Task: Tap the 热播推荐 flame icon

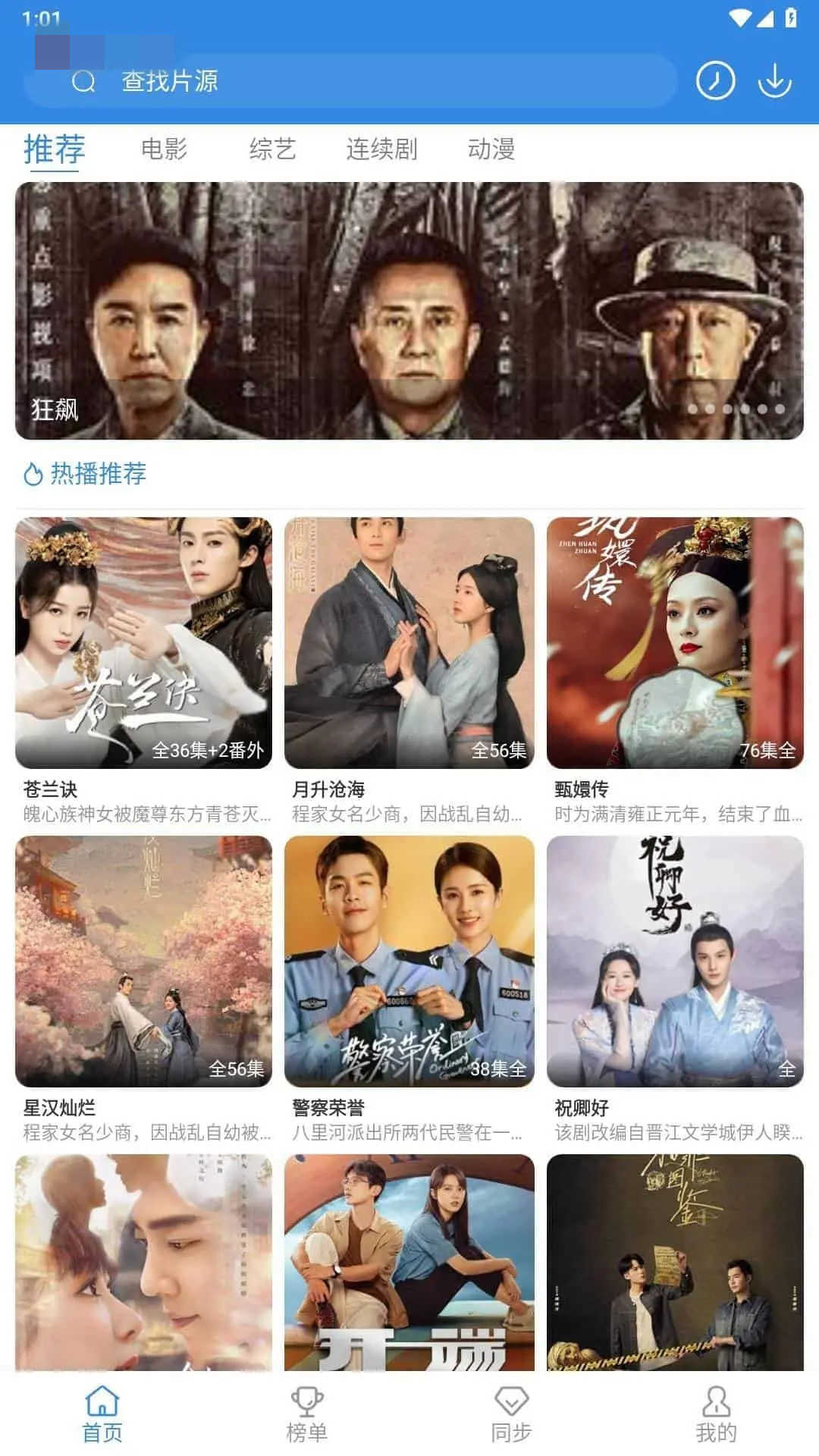Action: pos(30,475)
